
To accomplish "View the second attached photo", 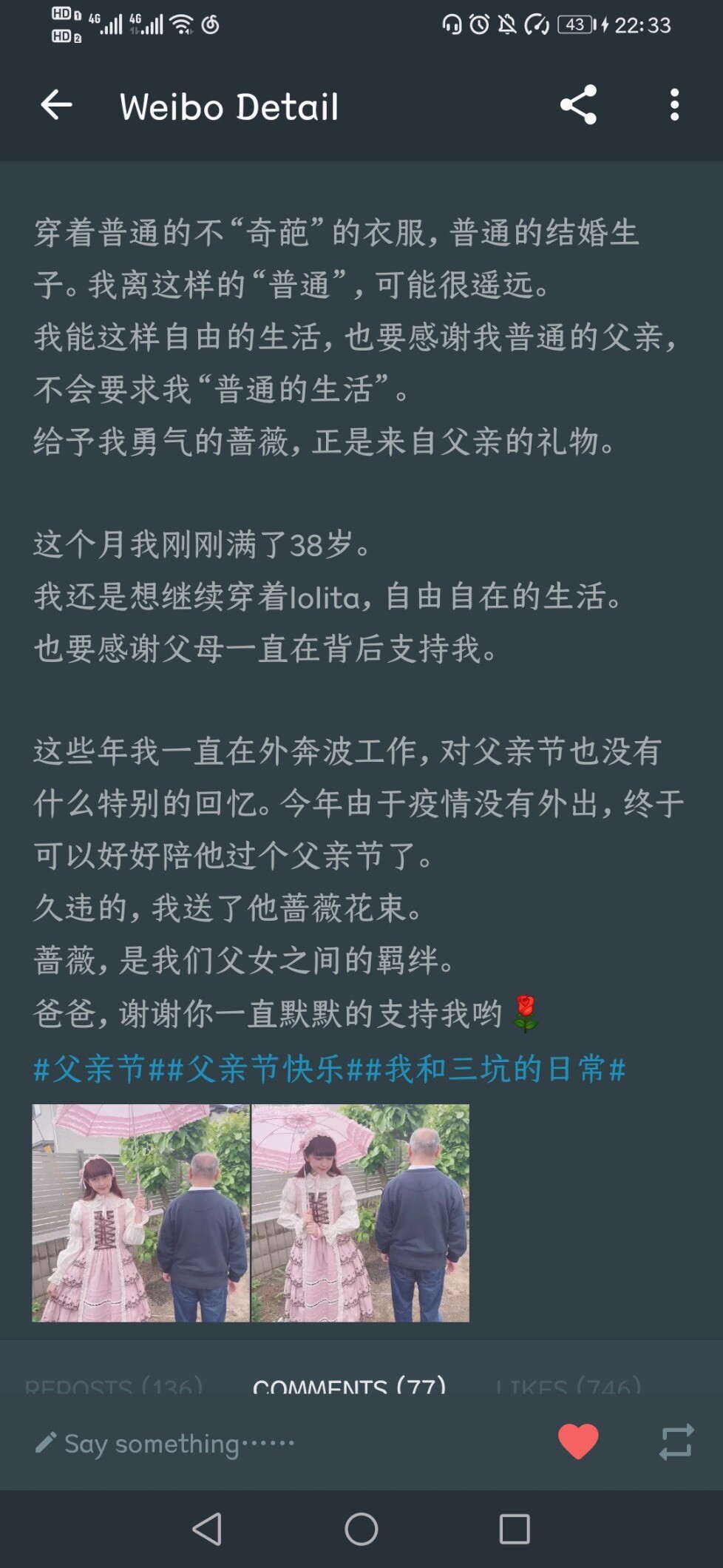I will click(x=360, y=1212).
